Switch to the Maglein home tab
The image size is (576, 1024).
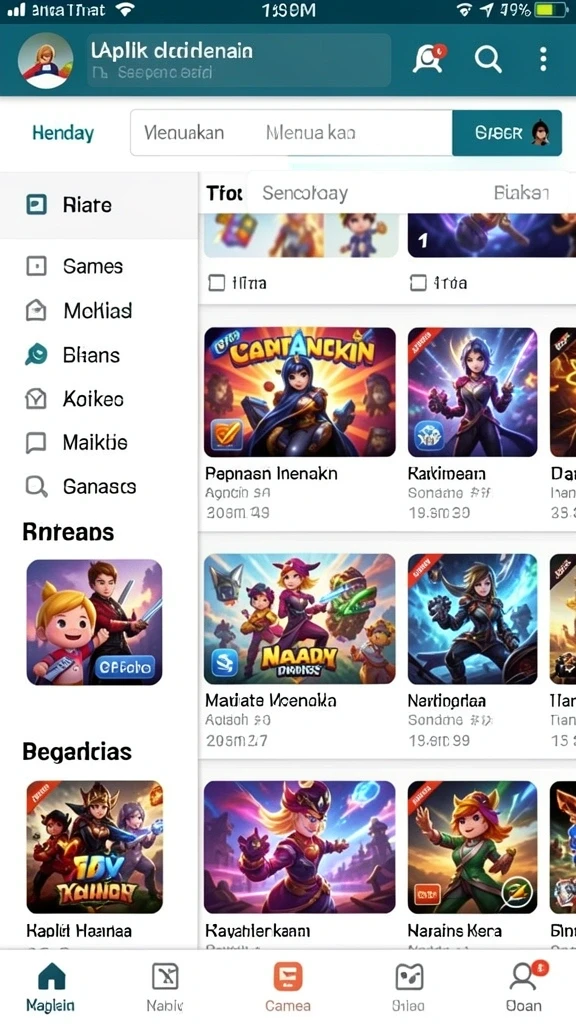51,987
